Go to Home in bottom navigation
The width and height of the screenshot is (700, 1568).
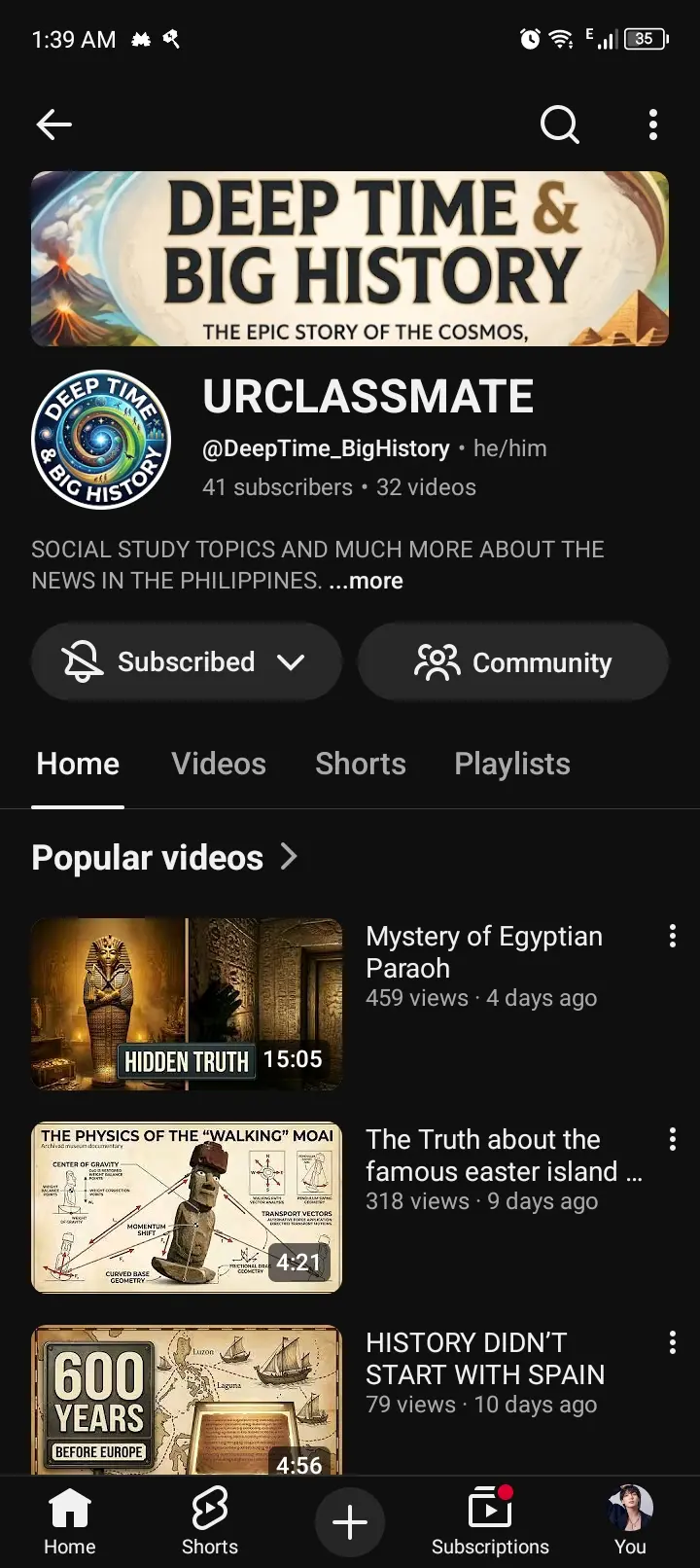click(70, 1522)
